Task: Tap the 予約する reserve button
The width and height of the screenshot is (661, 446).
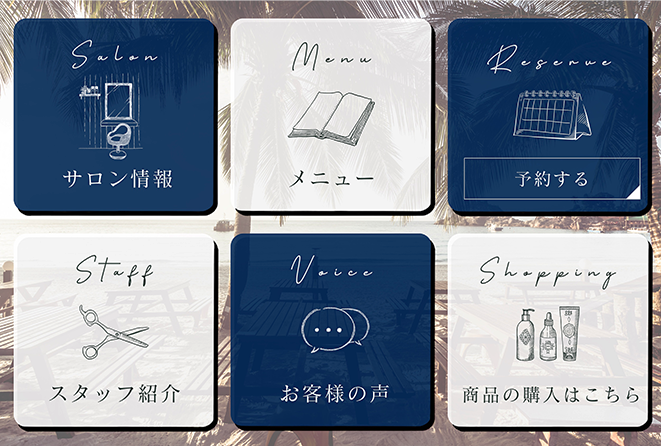Action: point(551,179)
